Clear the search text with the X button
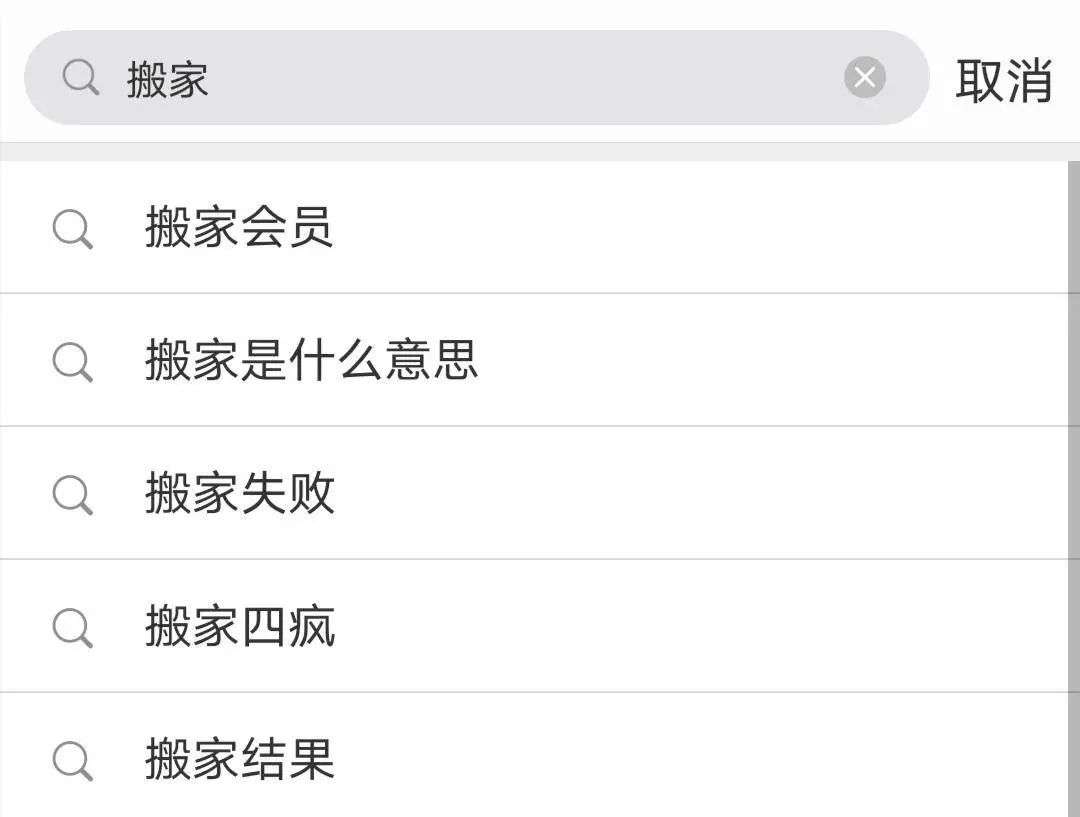1080x817 pixels. tap(864, 77)
